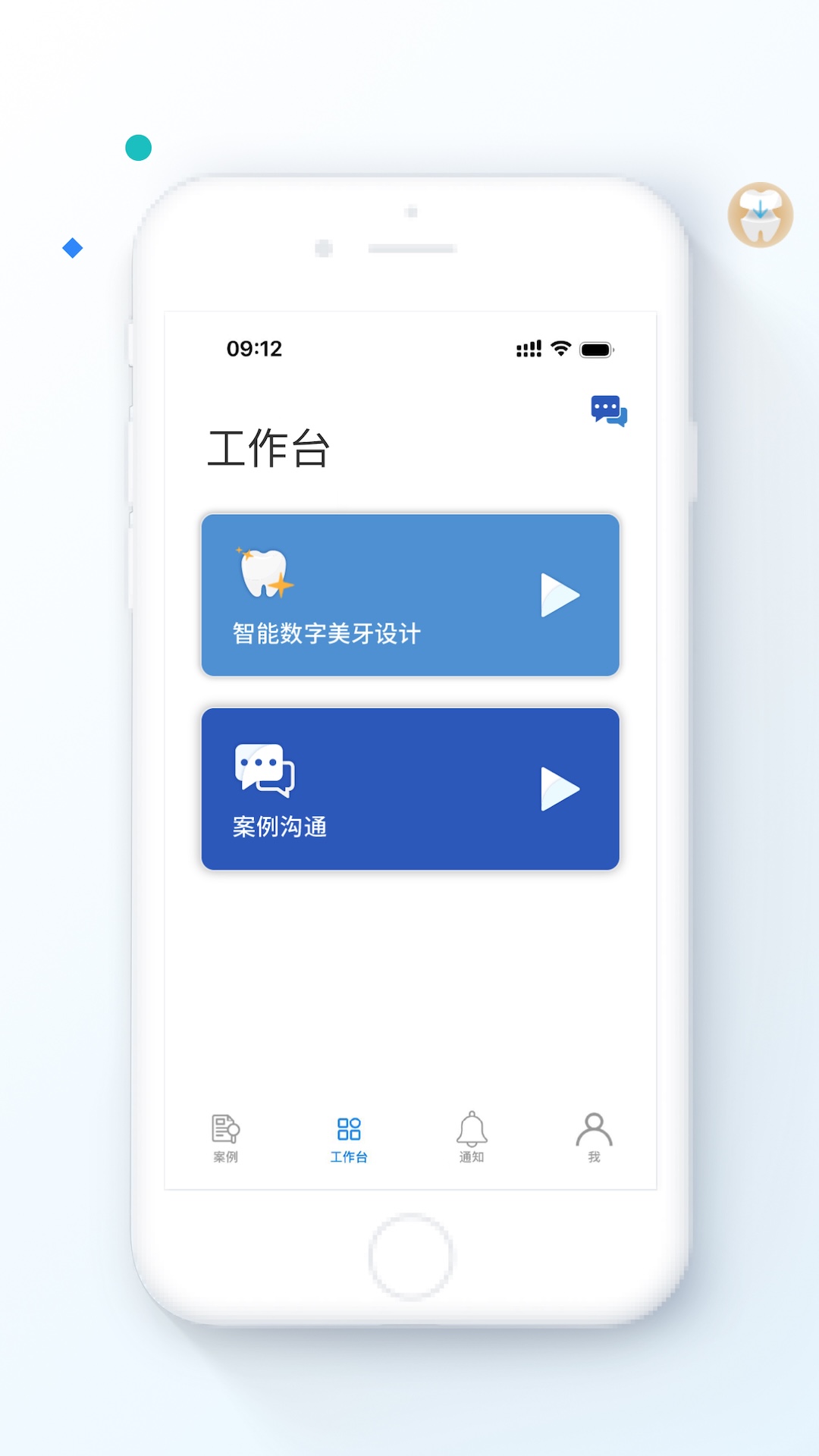Open 智能数字美牙设计
The width and height of the screenshot is (819, 1456).
click(x=409, y=595)
